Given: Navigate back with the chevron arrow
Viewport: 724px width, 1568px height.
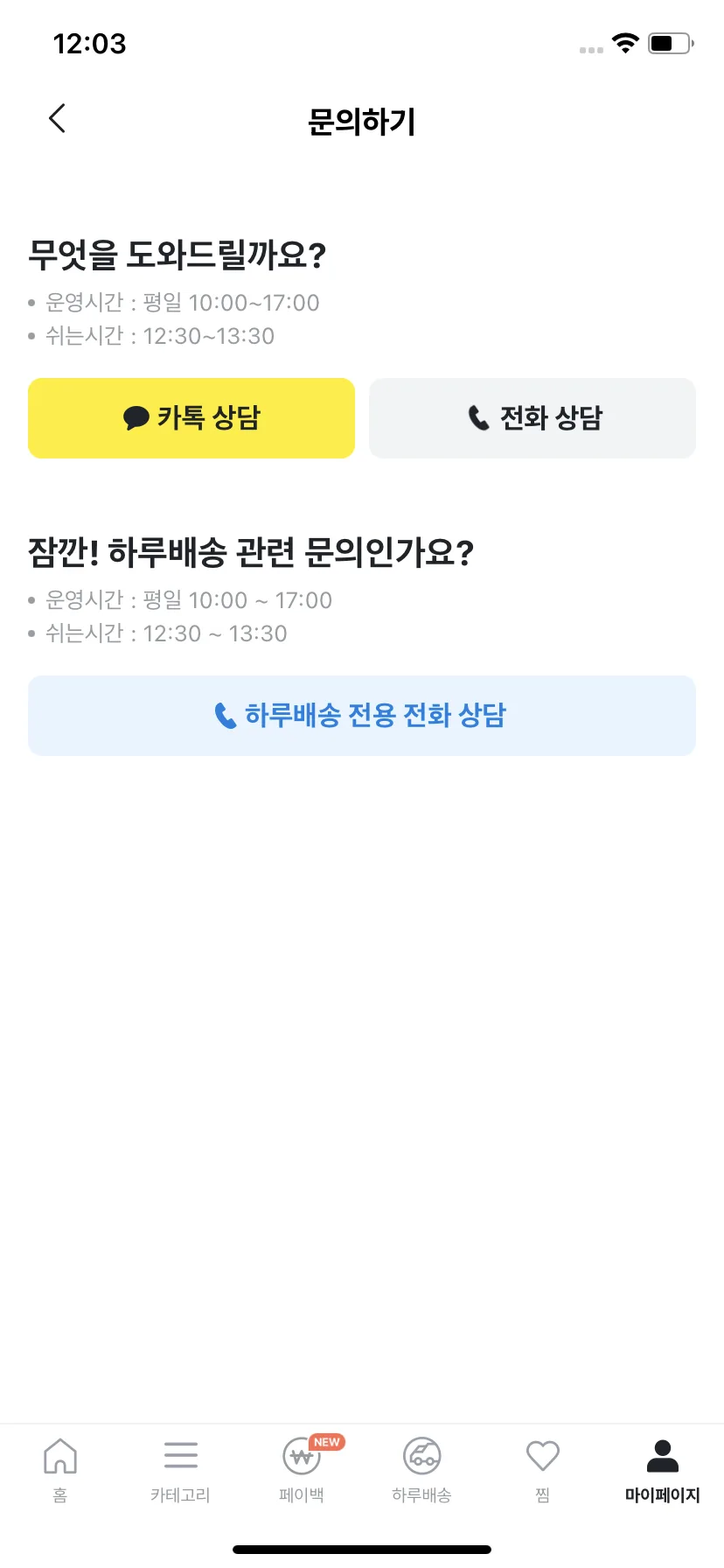Looking at the screenshot, I should (x=57, y=118).
